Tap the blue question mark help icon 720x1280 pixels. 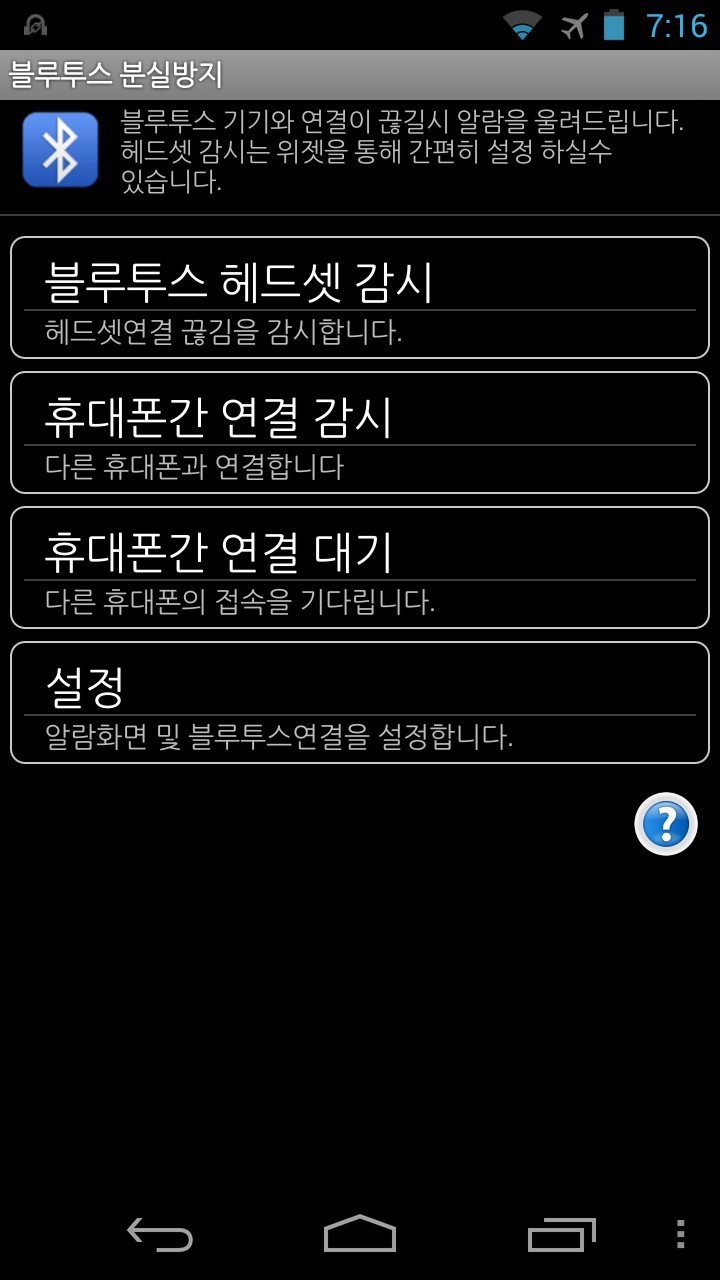pos(666,824)
